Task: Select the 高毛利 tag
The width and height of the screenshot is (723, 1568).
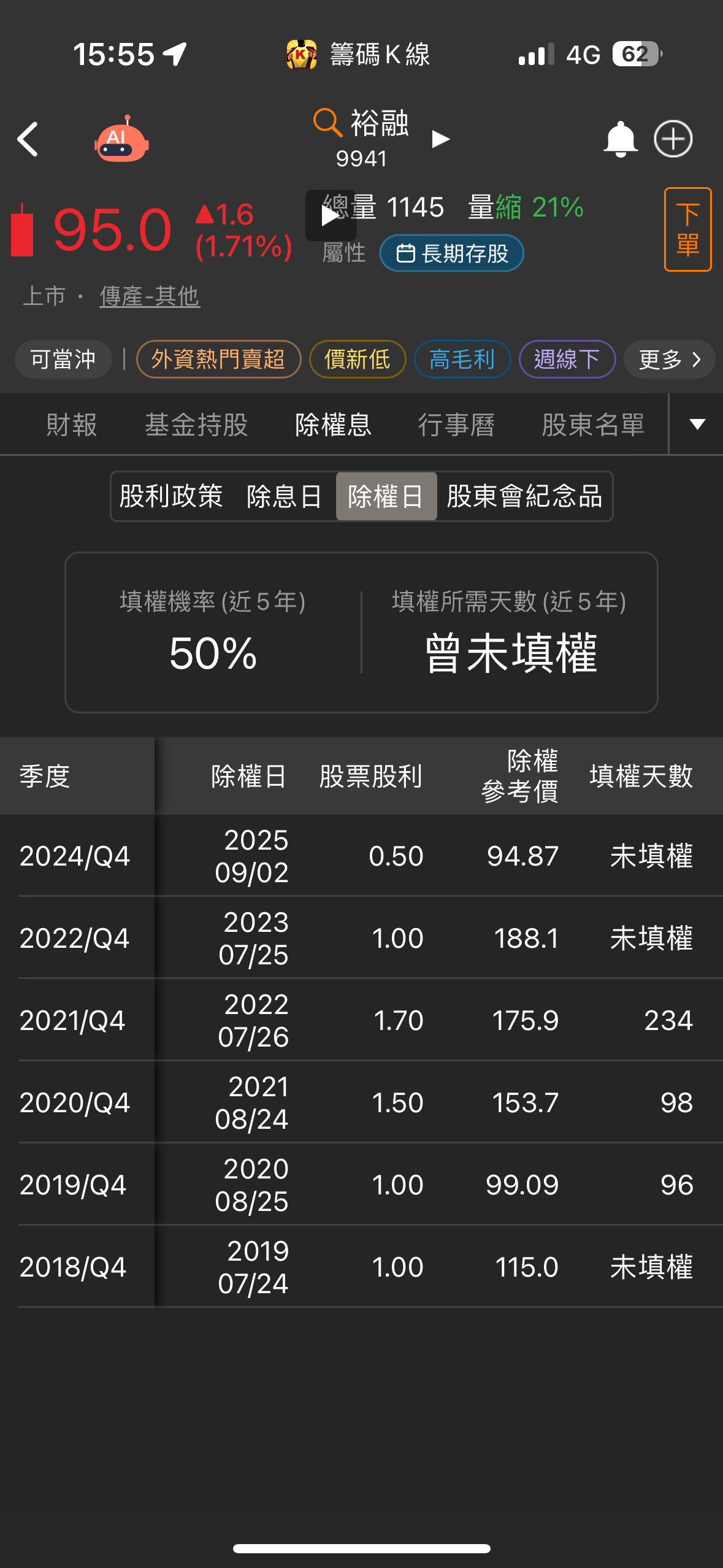Action: tap(462, 359)
